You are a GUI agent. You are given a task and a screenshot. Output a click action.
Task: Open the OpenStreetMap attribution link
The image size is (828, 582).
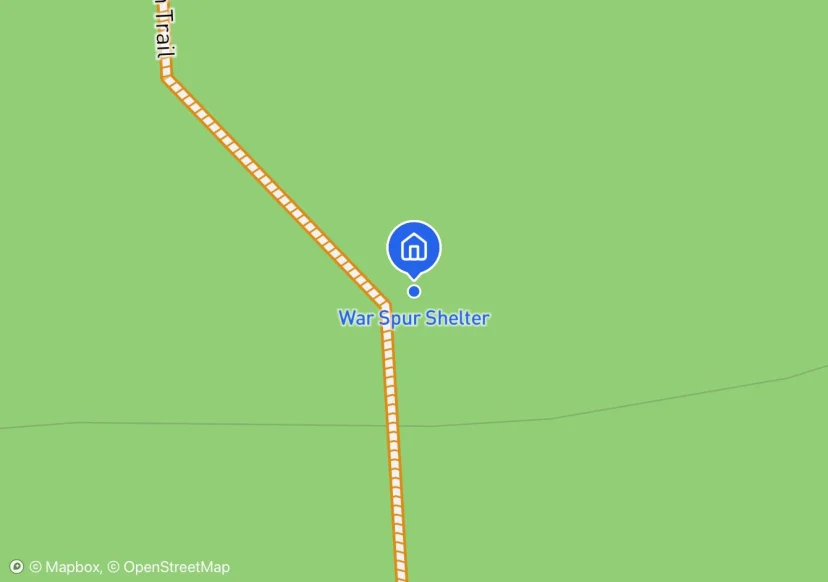tap(169, 567)
